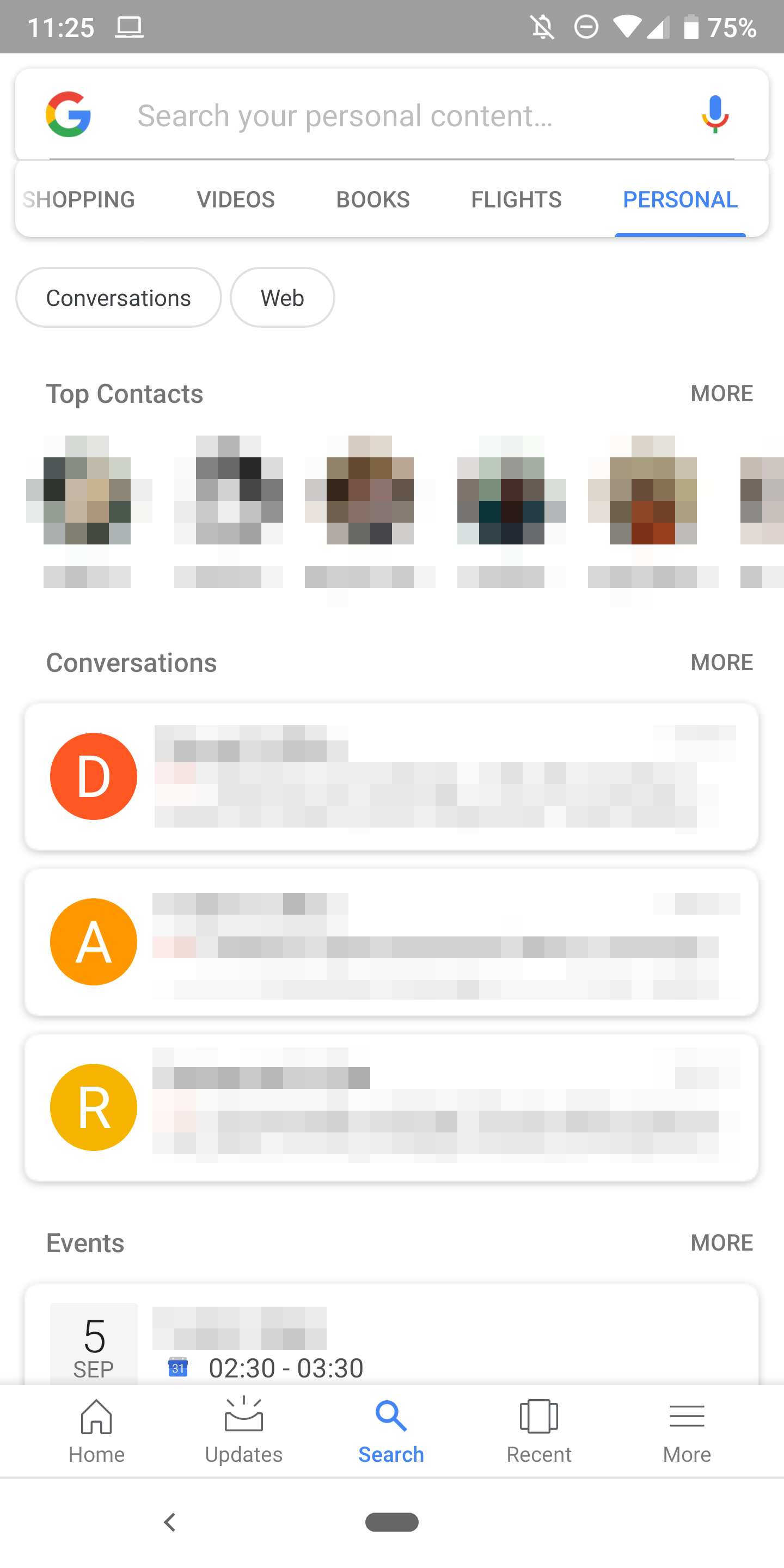Viewport: 784px width, 1568px height.
Task: Select the BOOKS search category
Action: 372,199
